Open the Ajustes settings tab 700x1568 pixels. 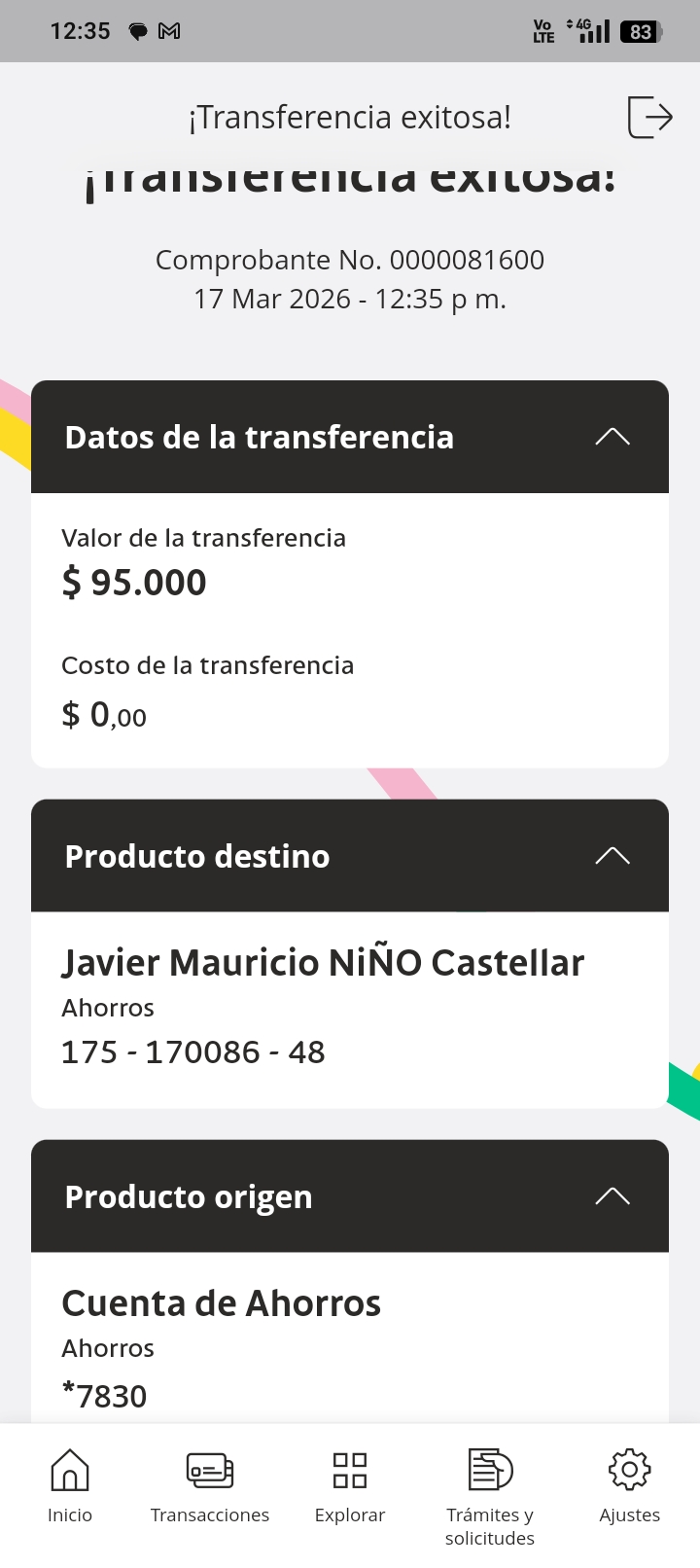tap(629, 1484)
